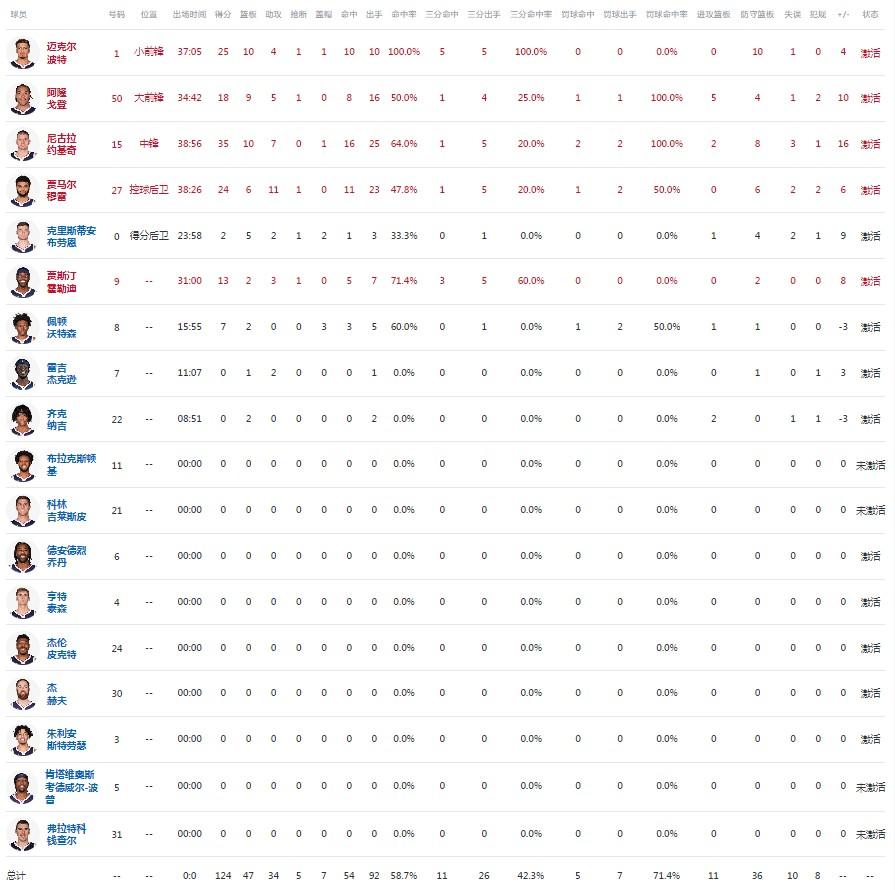Tap 齐克·纳吉's name
The width and height of the screenshot is (895, 890).
tap(57, 420)
